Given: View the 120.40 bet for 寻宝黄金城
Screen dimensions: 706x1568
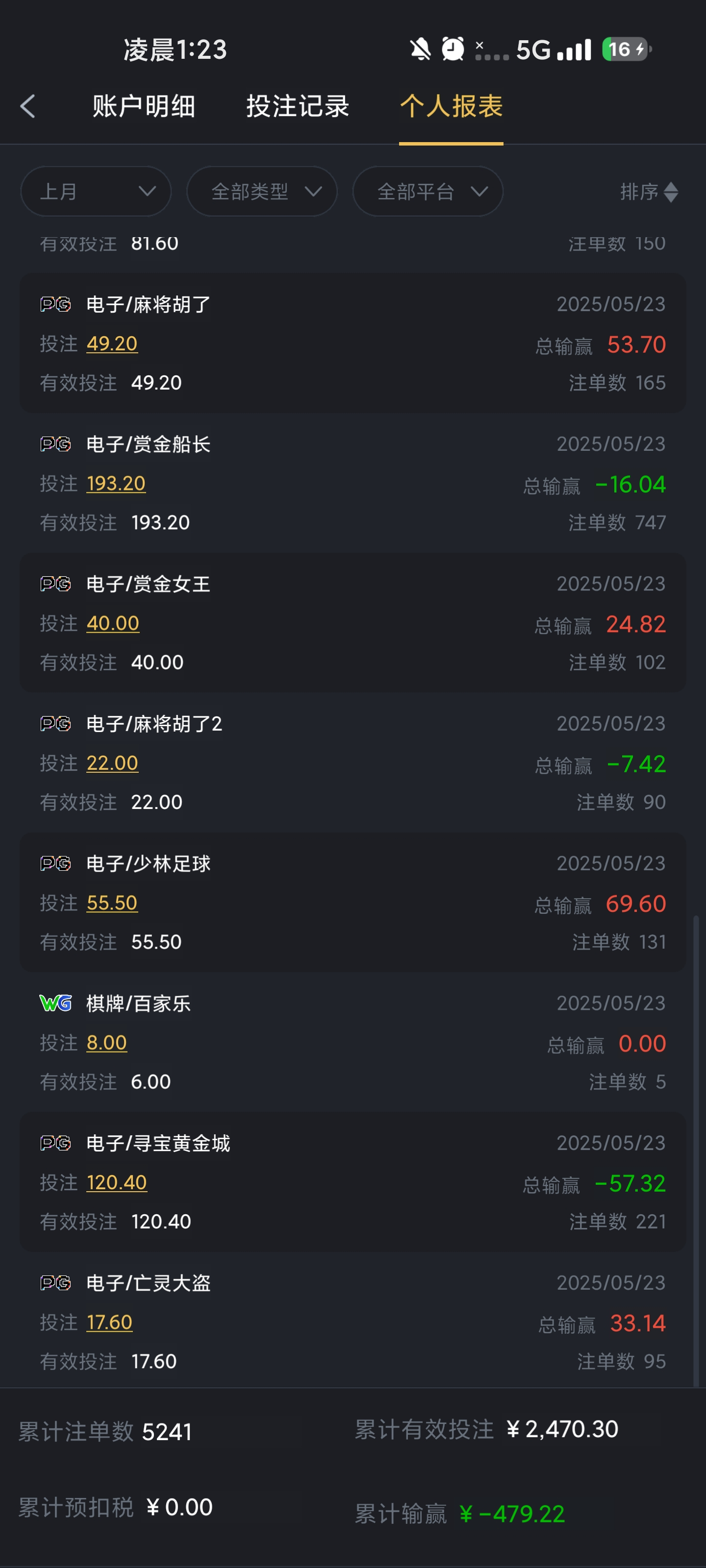Looking at the screenshot, I should tap(116, 1183).
